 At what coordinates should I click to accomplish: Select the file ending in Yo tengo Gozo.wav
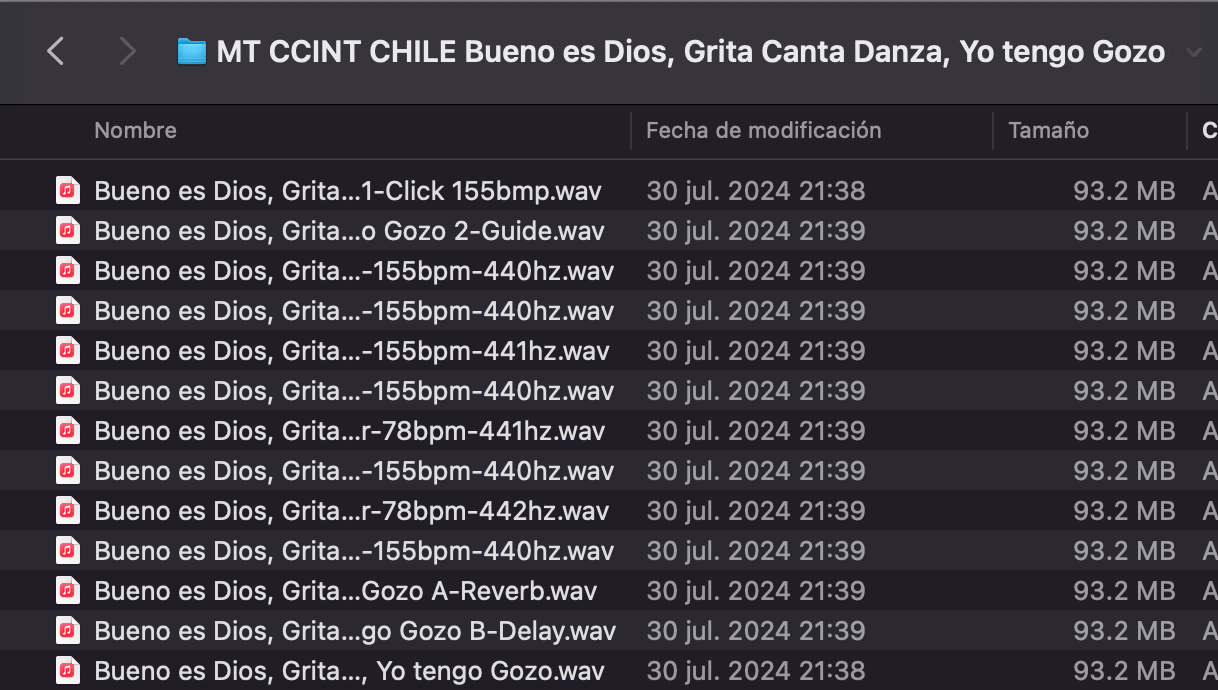click(x=349, y=671)
